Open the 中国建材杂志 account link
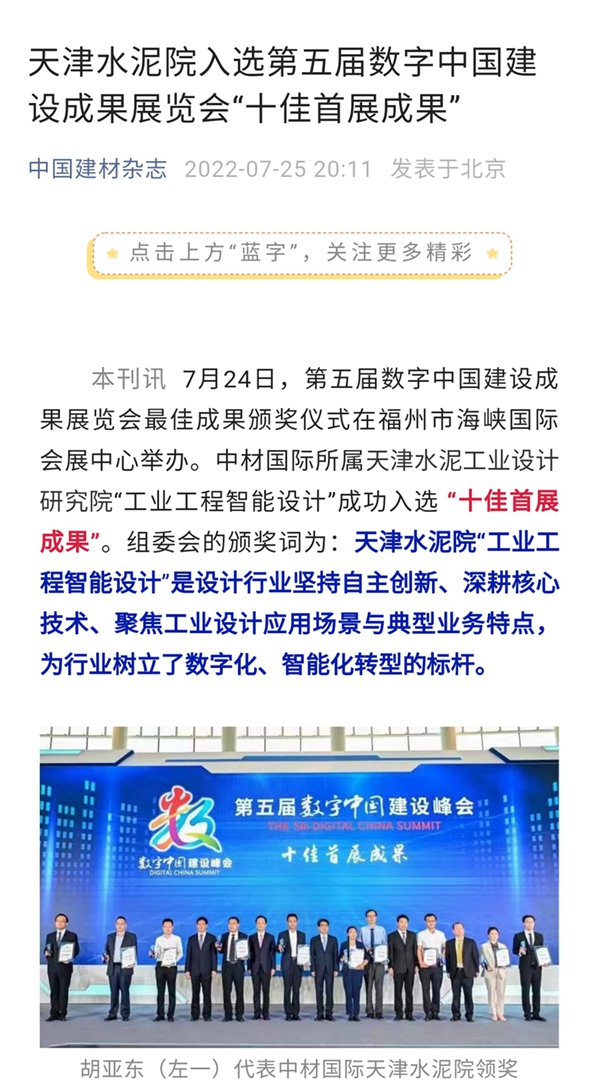The width and height of the screenshot is (600, 1085). click(x=97, y=168)
